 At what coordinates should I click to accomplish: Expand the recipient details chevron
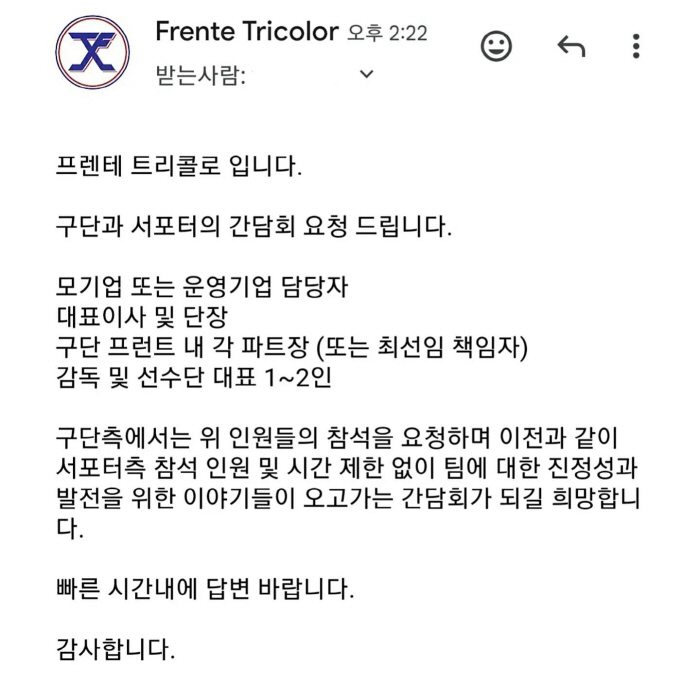pyautogui.click(x=366, y=74)
